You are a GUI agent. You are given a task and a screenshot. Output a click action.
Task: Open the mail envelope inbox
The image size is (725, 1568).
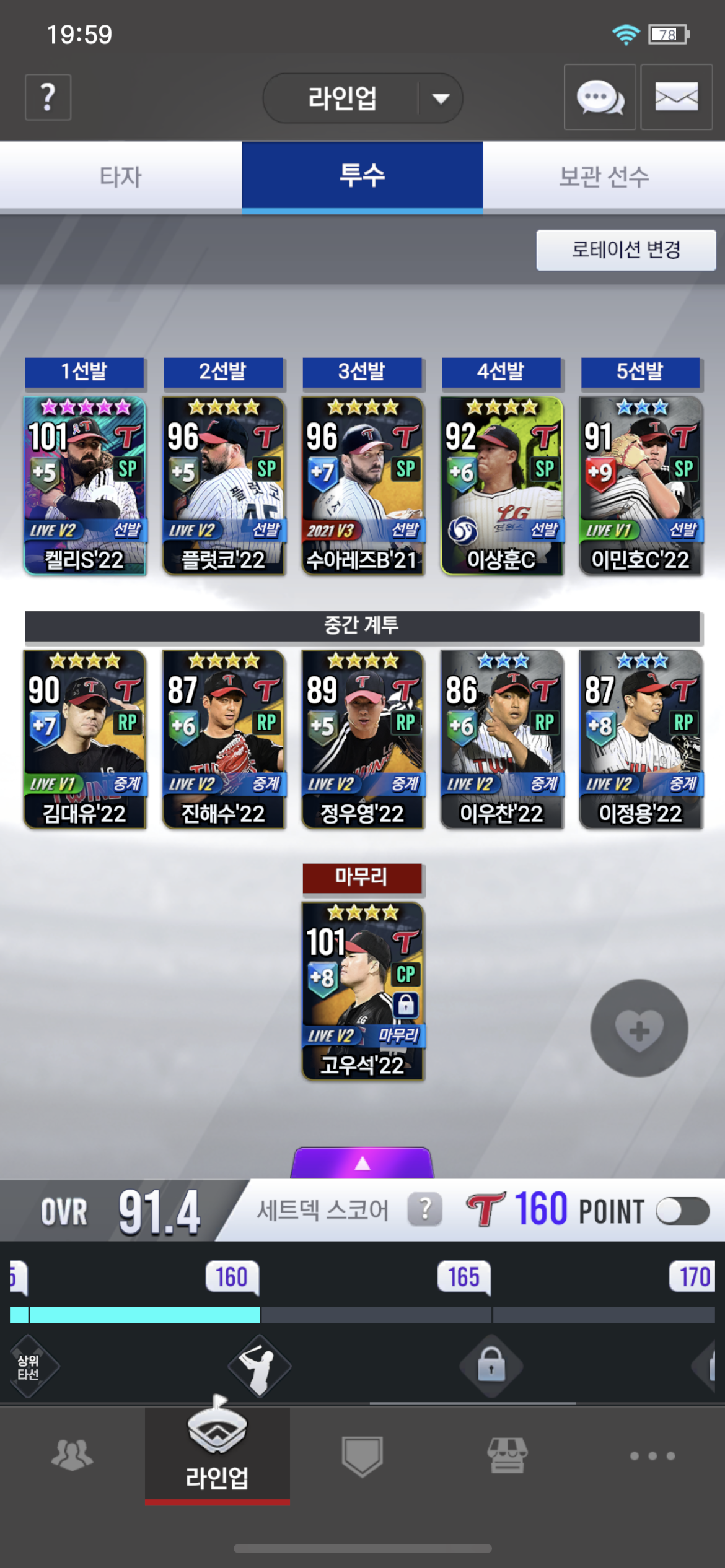(676, 97)
